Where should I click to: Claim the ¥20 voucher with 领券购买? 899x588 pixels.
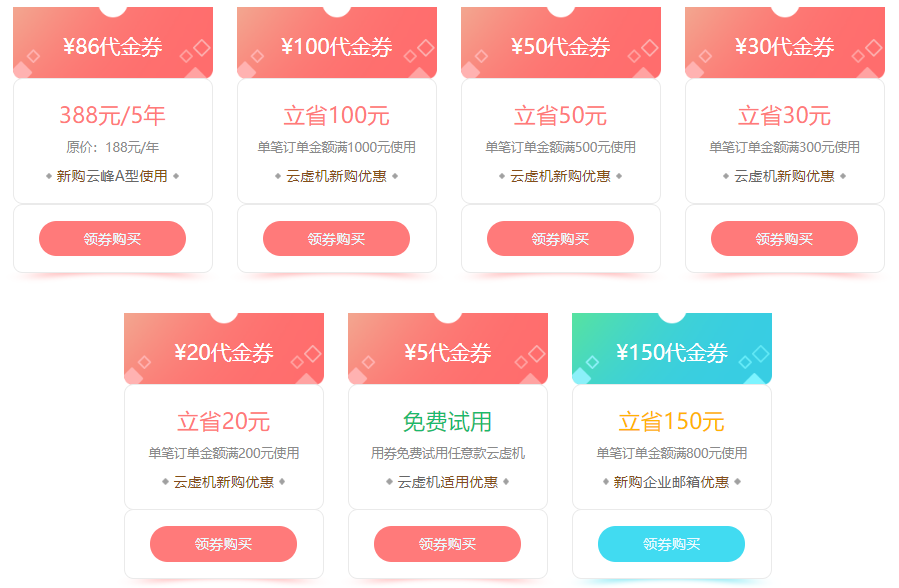[x=223, y=544]
